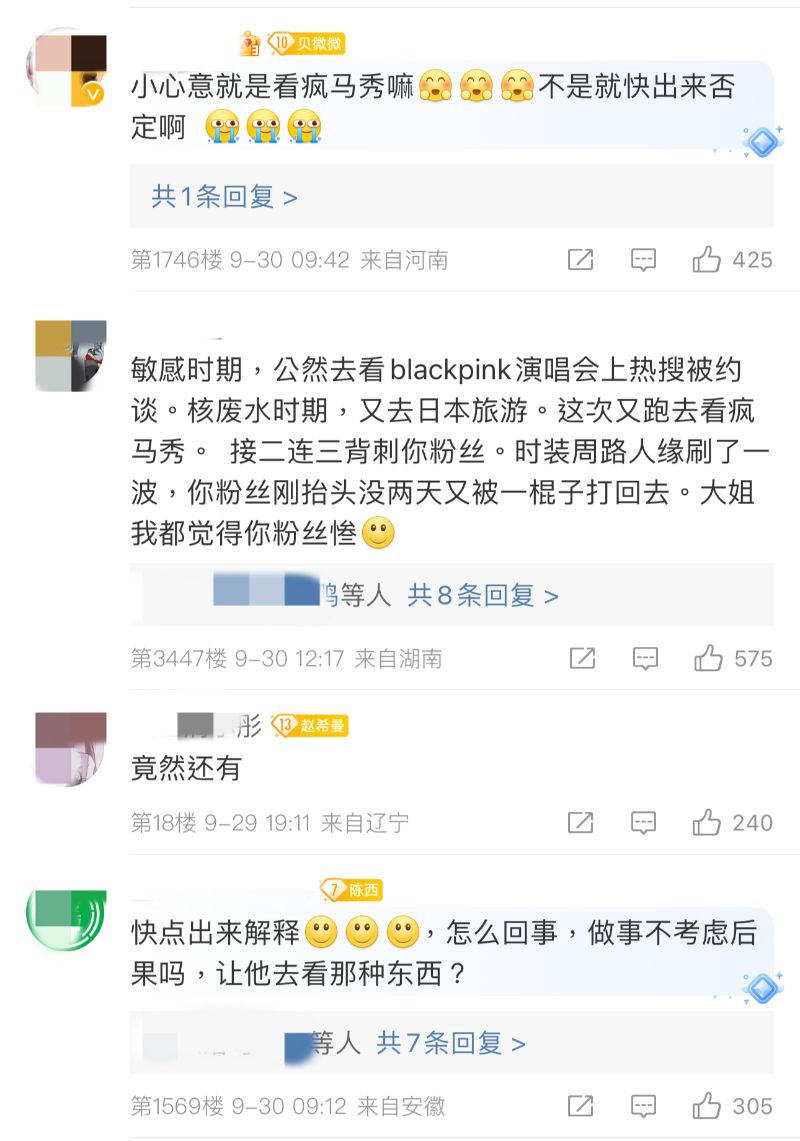Open the profile of the 赵希曼 badge commenter
The image size is (800, 1141).
70,748
